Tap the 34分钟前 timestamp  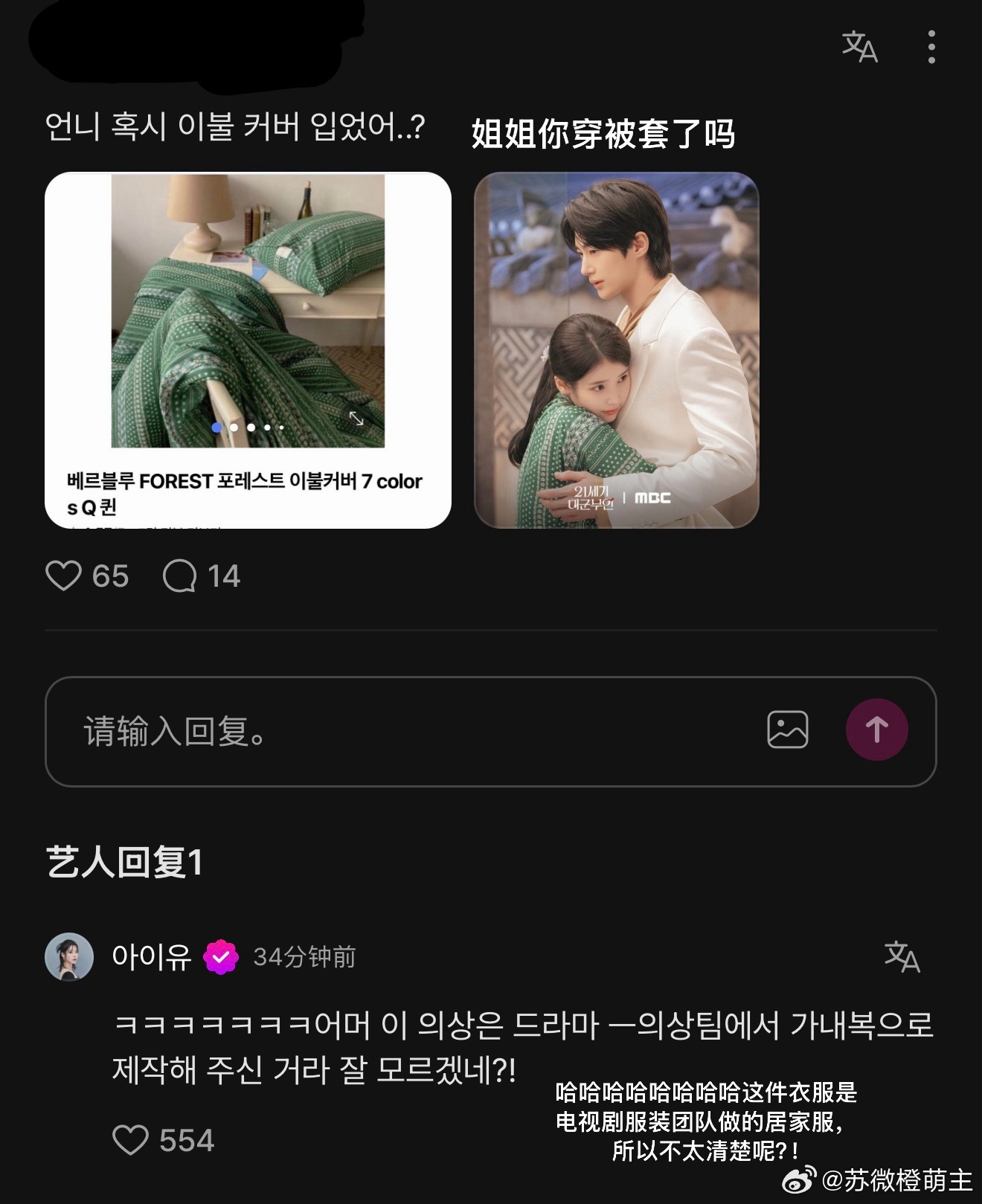[x=305, y=959]
